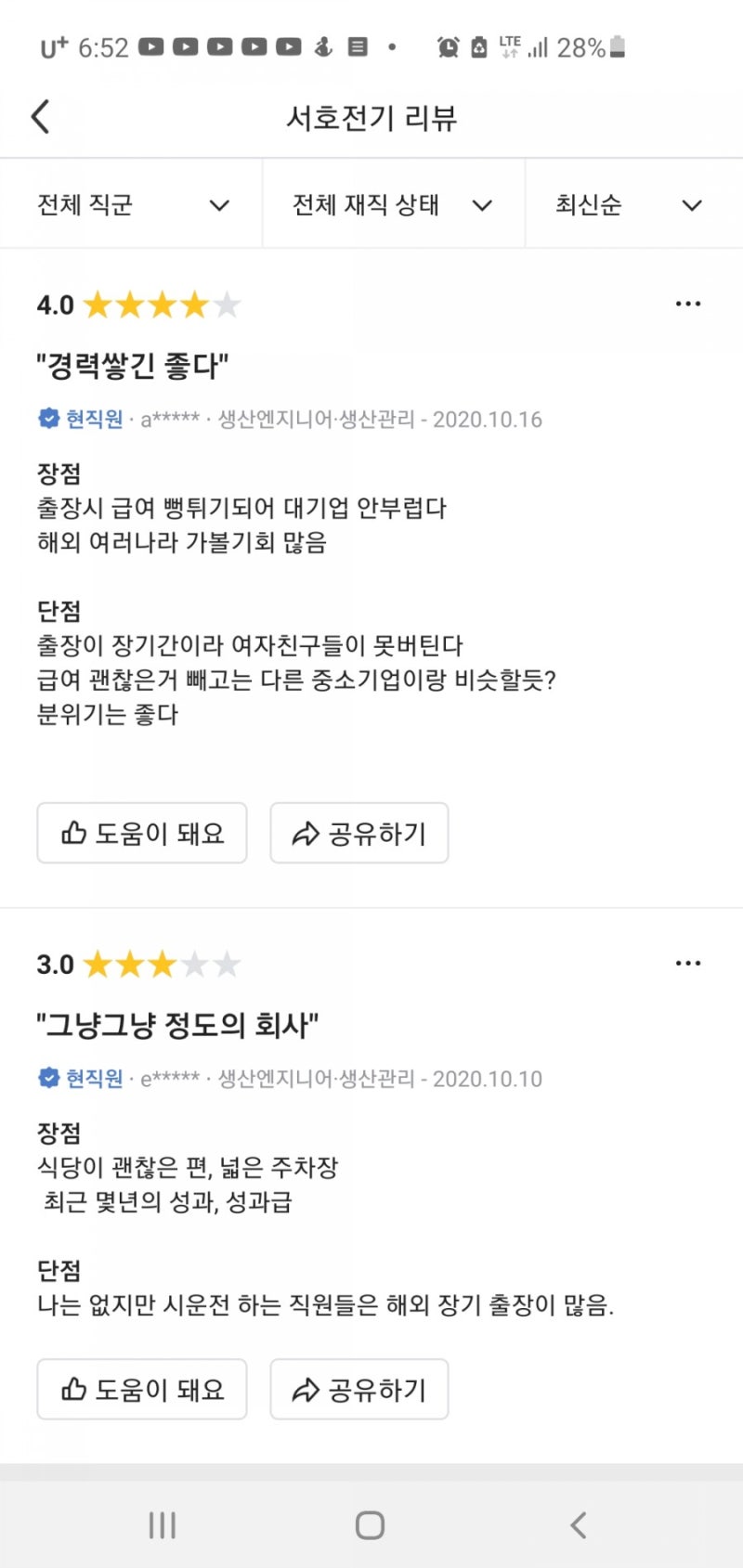Screen dimensions: 743x1568
Task: Tap the recent apps button in the navigation bar
Action: click(x=163, y=1523)
